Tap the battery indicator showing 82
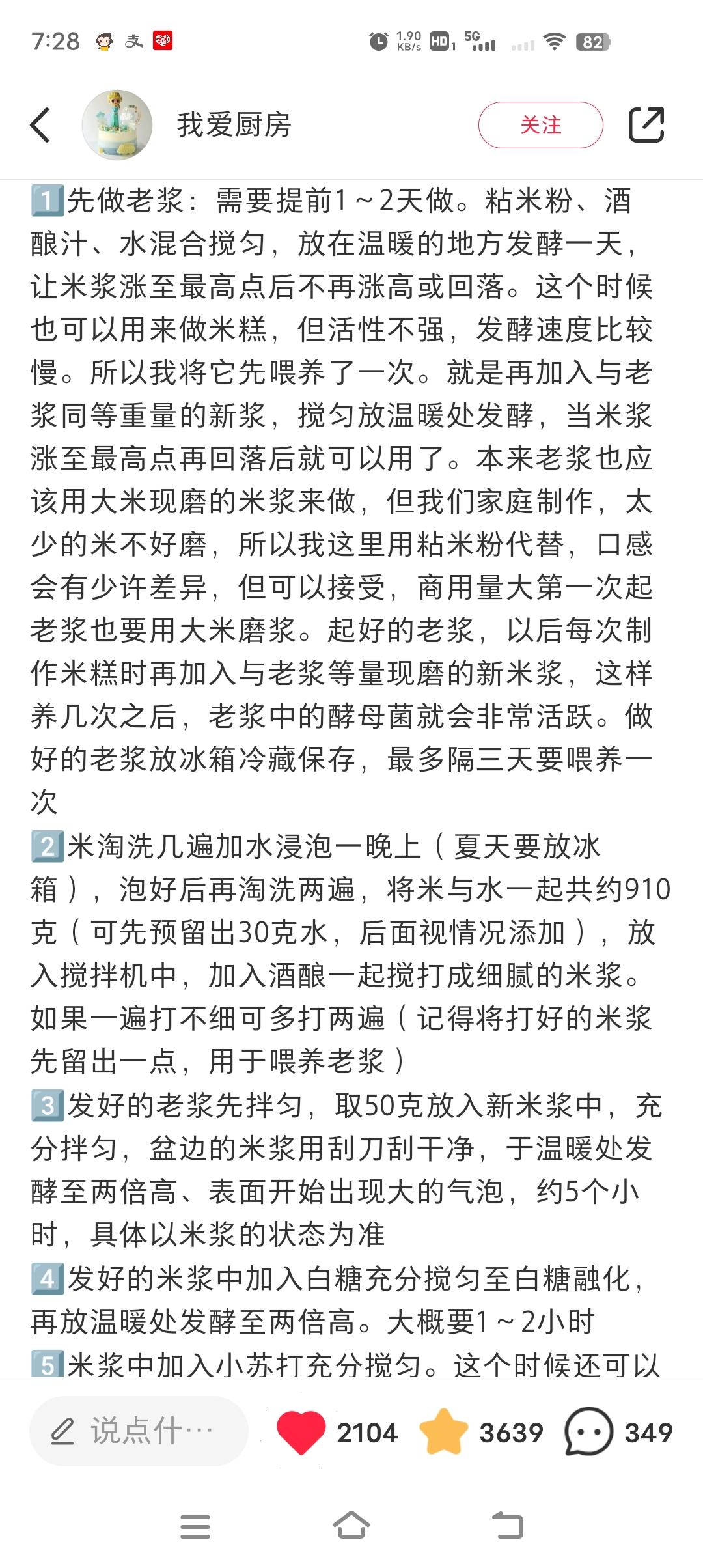This screenshot has height=1568, width=703. point(591,40)
